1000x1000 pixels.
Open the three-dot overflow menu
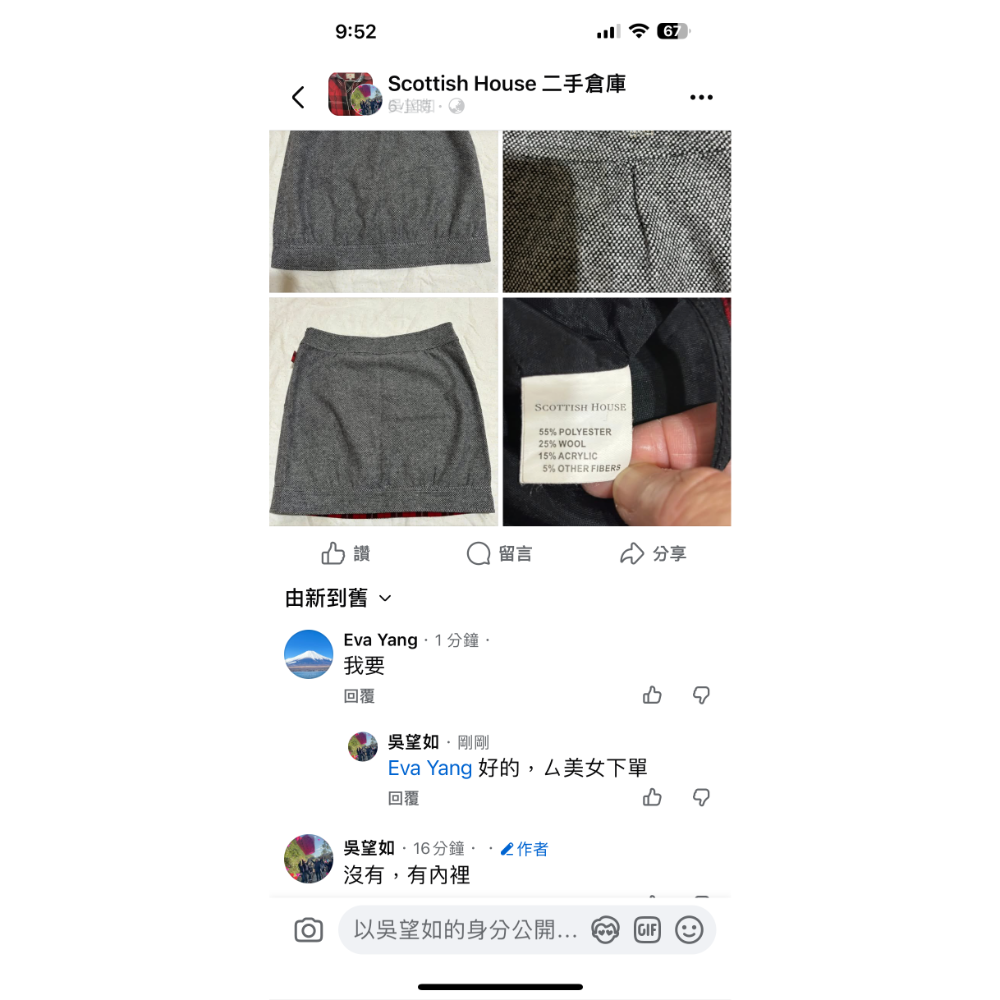point(701,97)
